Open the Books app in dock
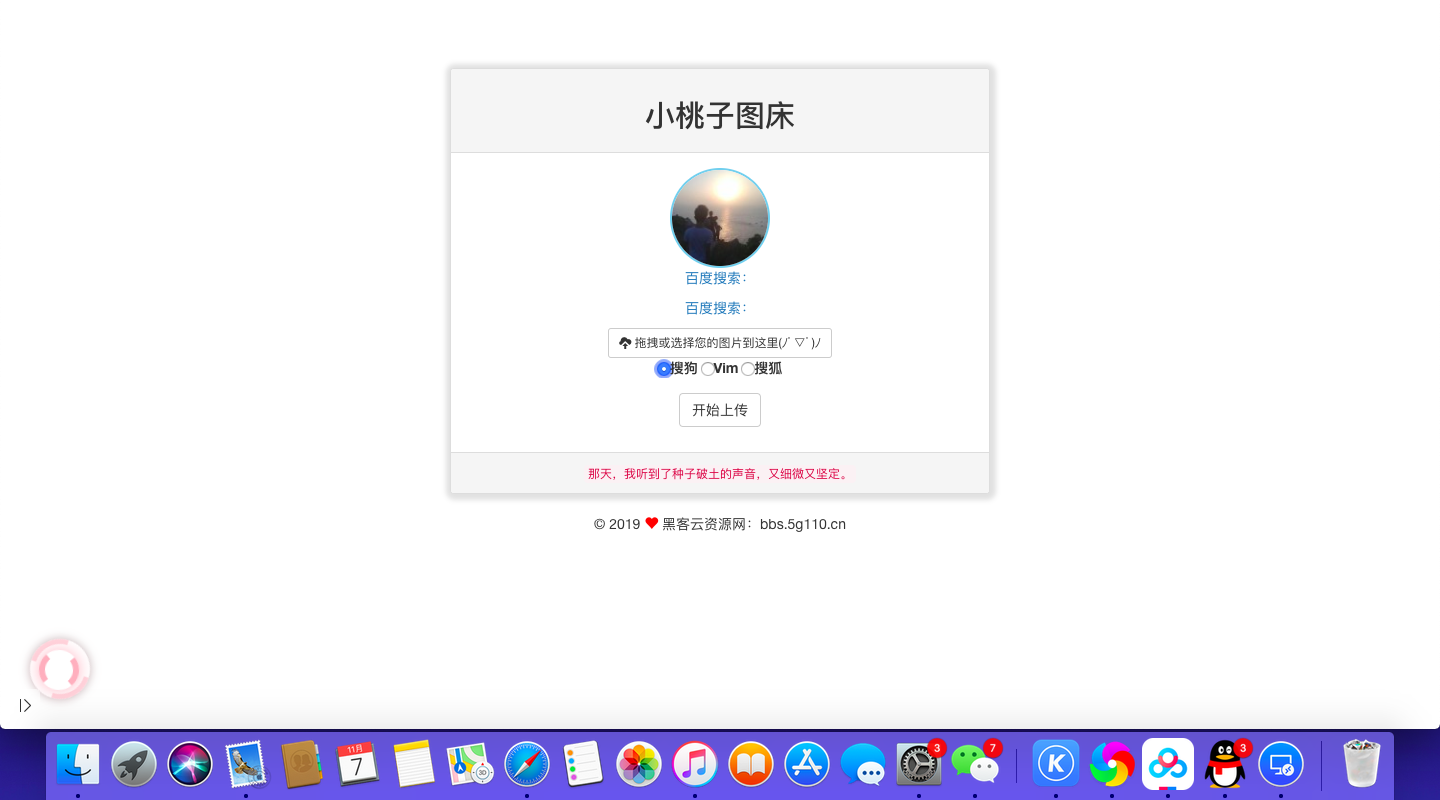The height and width of the screenshot is (800, 1440). (x=751, y=765)
